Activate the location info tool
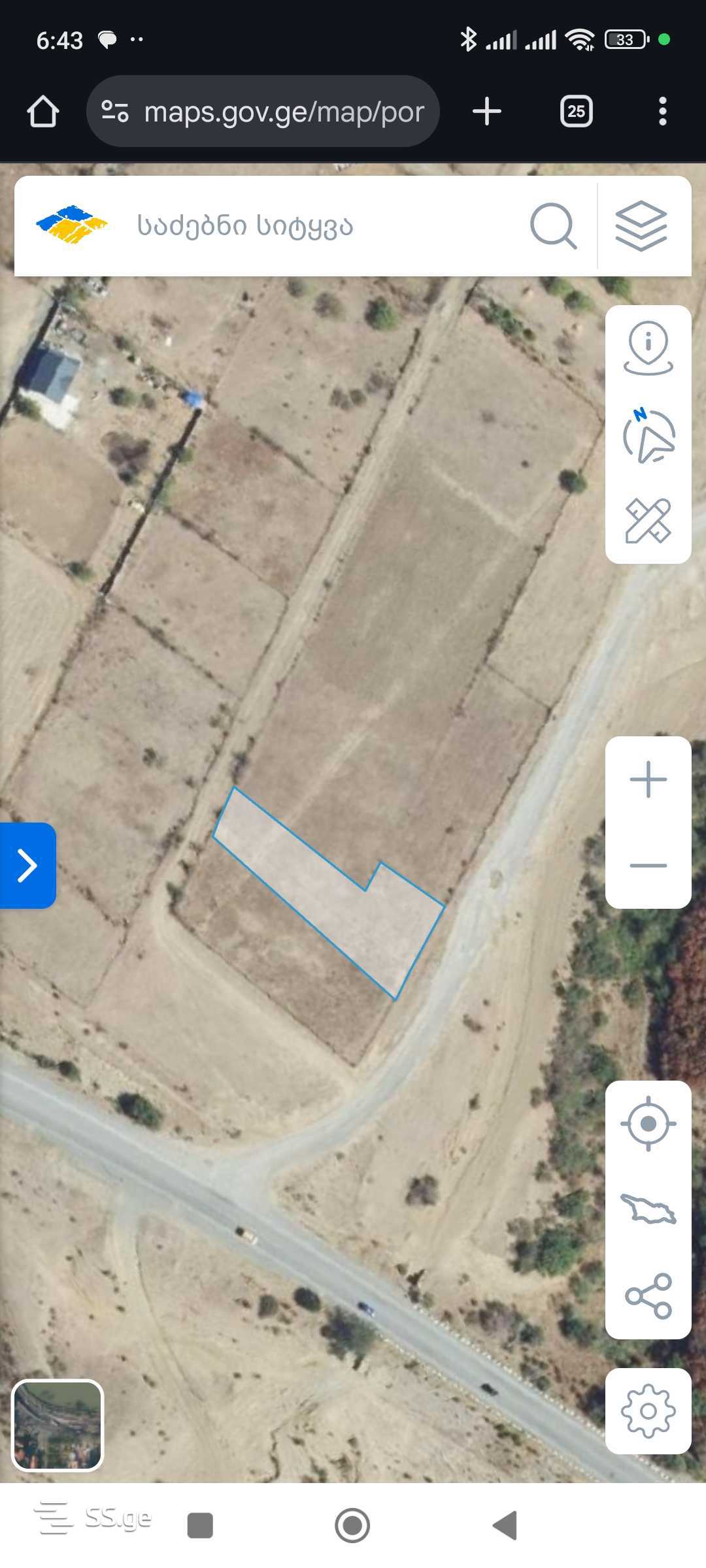This screenshot has width=706, height=1568. [x=648, y=348]
